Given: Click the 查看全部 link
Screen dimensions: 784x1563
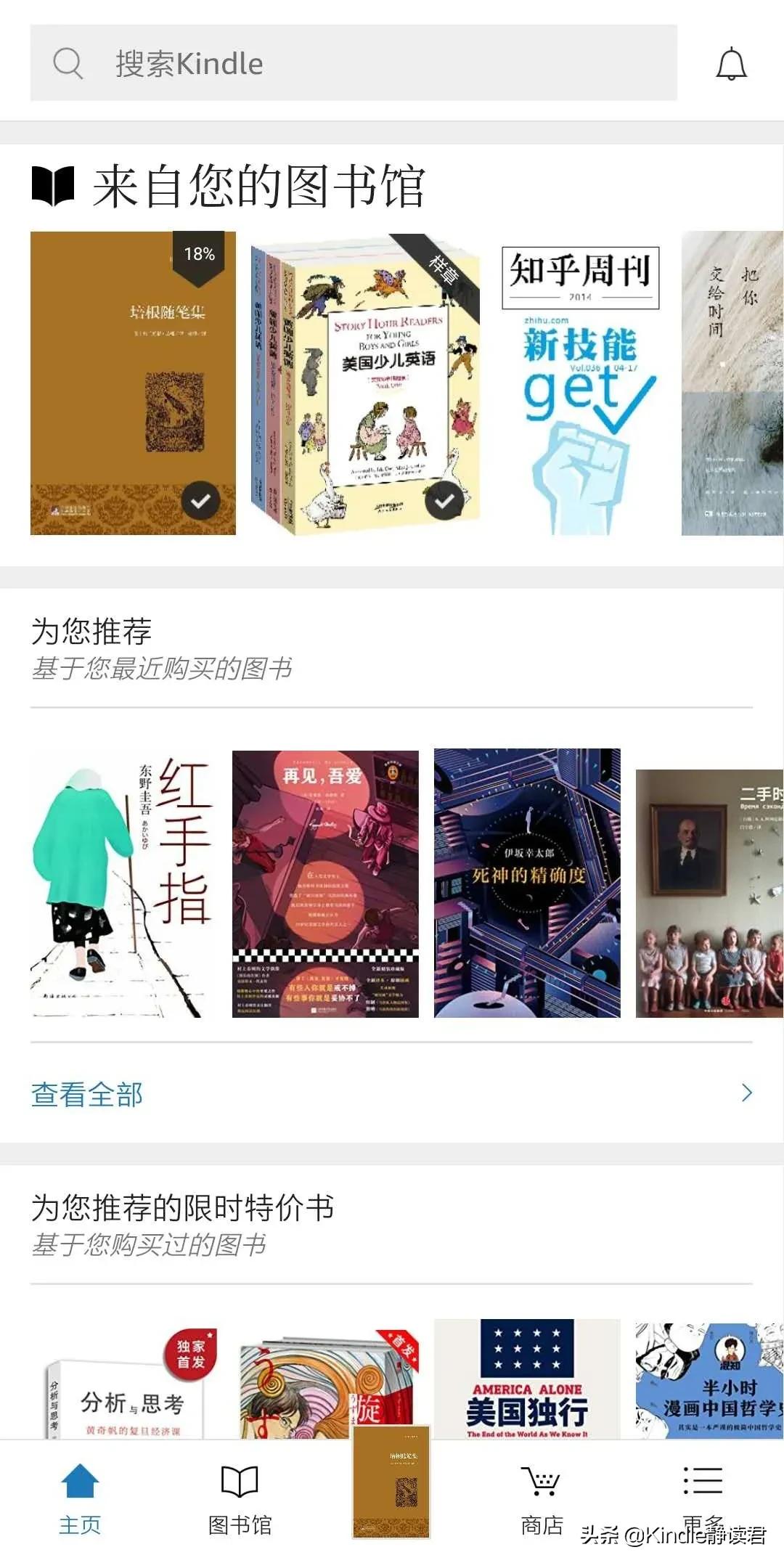Looking at the screenshot, I should tap(87, 1093).
